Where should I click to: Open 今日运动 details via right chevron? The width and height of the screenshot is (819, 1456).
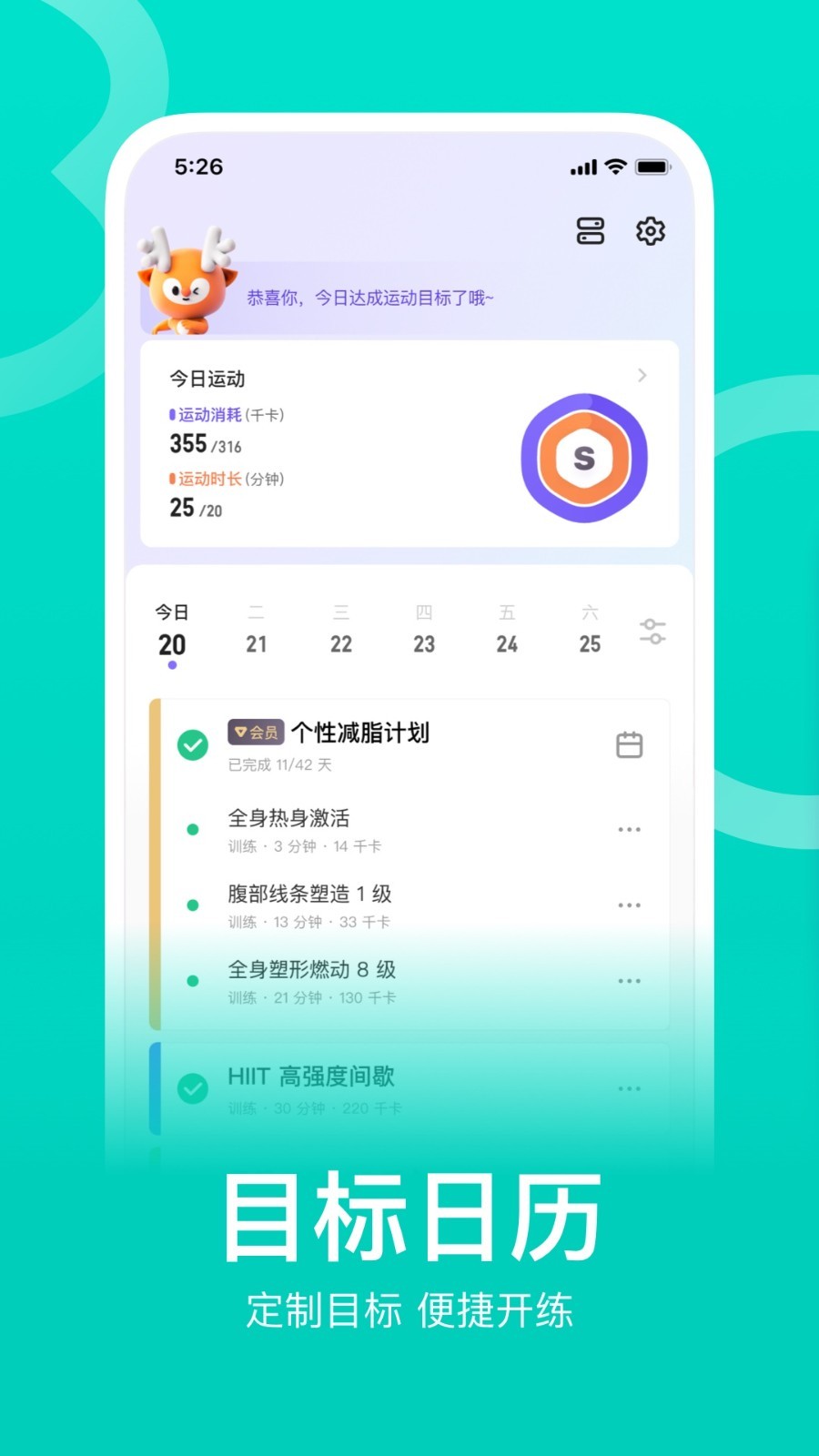[642, 376]
